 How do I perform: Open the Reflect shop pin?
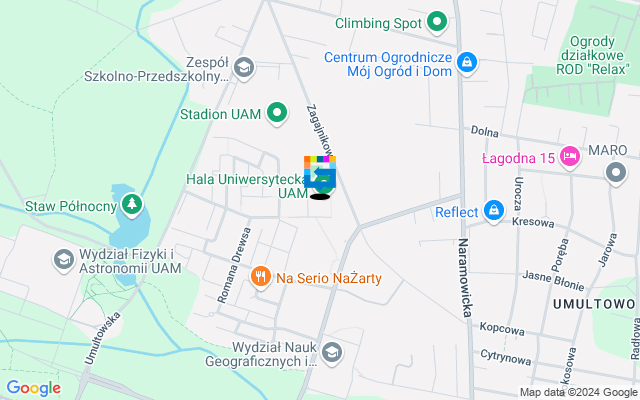(493, 211)
